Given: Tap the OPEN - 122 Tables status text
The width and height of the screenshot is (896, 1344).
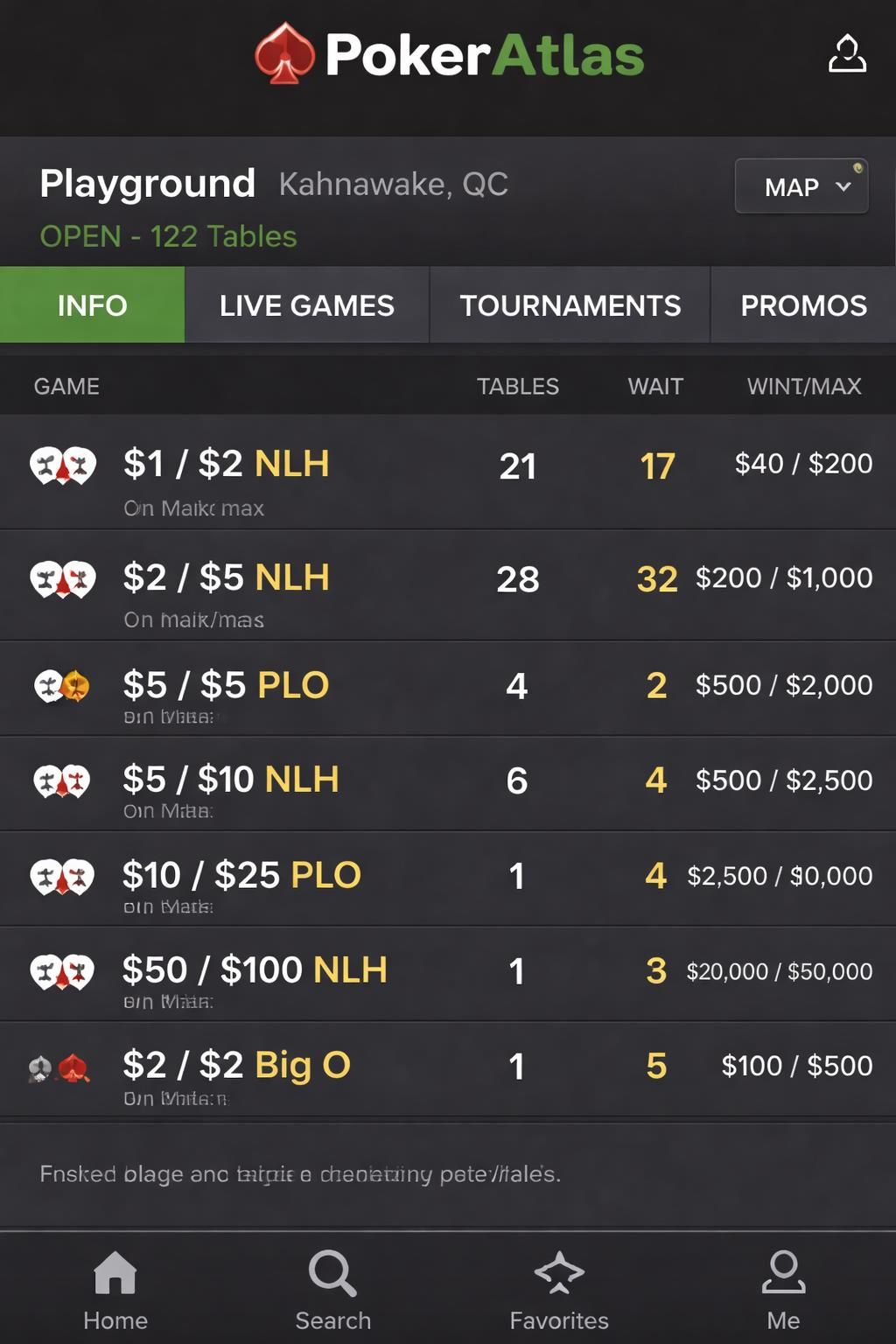Looking at the screenshot, I should [169, 236].
